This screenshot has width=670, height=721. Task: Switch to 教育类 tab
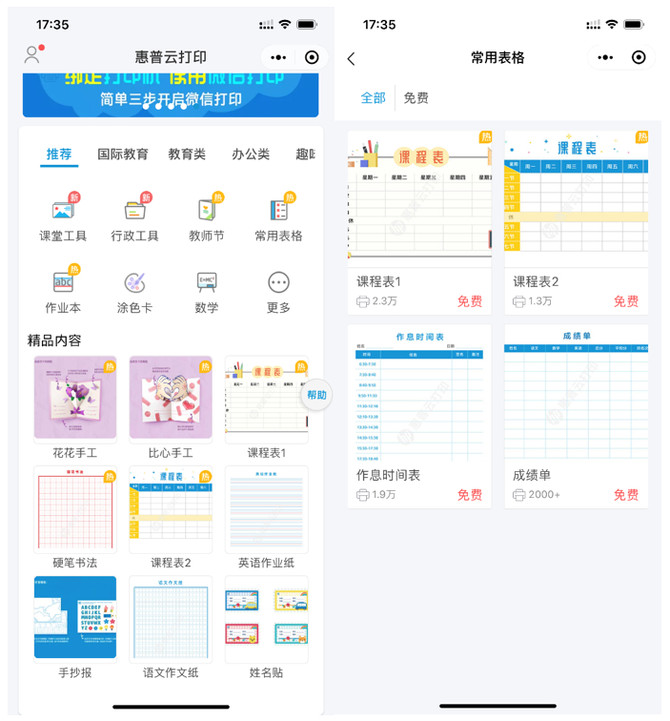187,154
